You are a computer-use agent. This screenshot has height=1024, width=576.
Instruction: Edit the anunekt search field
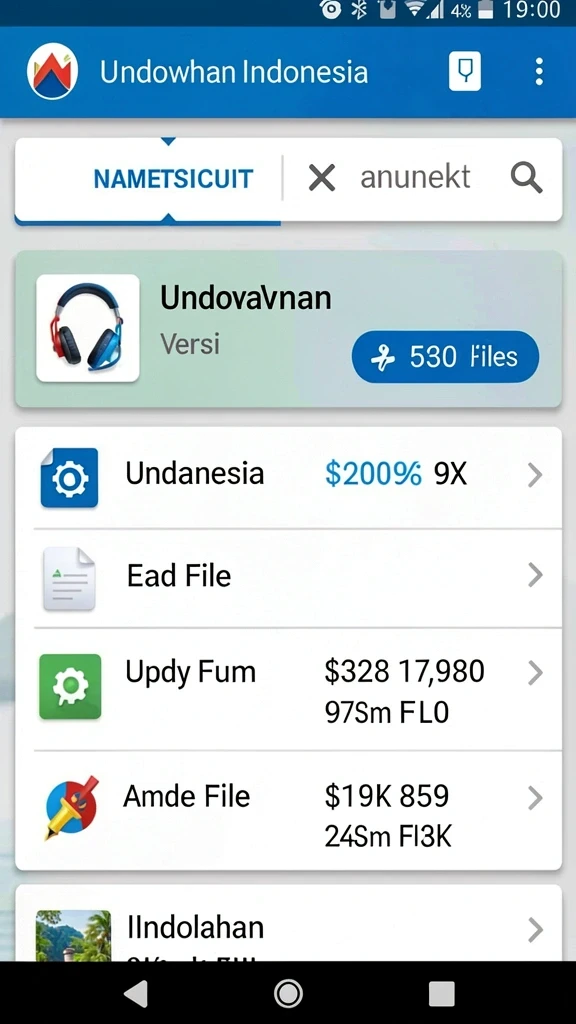[415, 177]
